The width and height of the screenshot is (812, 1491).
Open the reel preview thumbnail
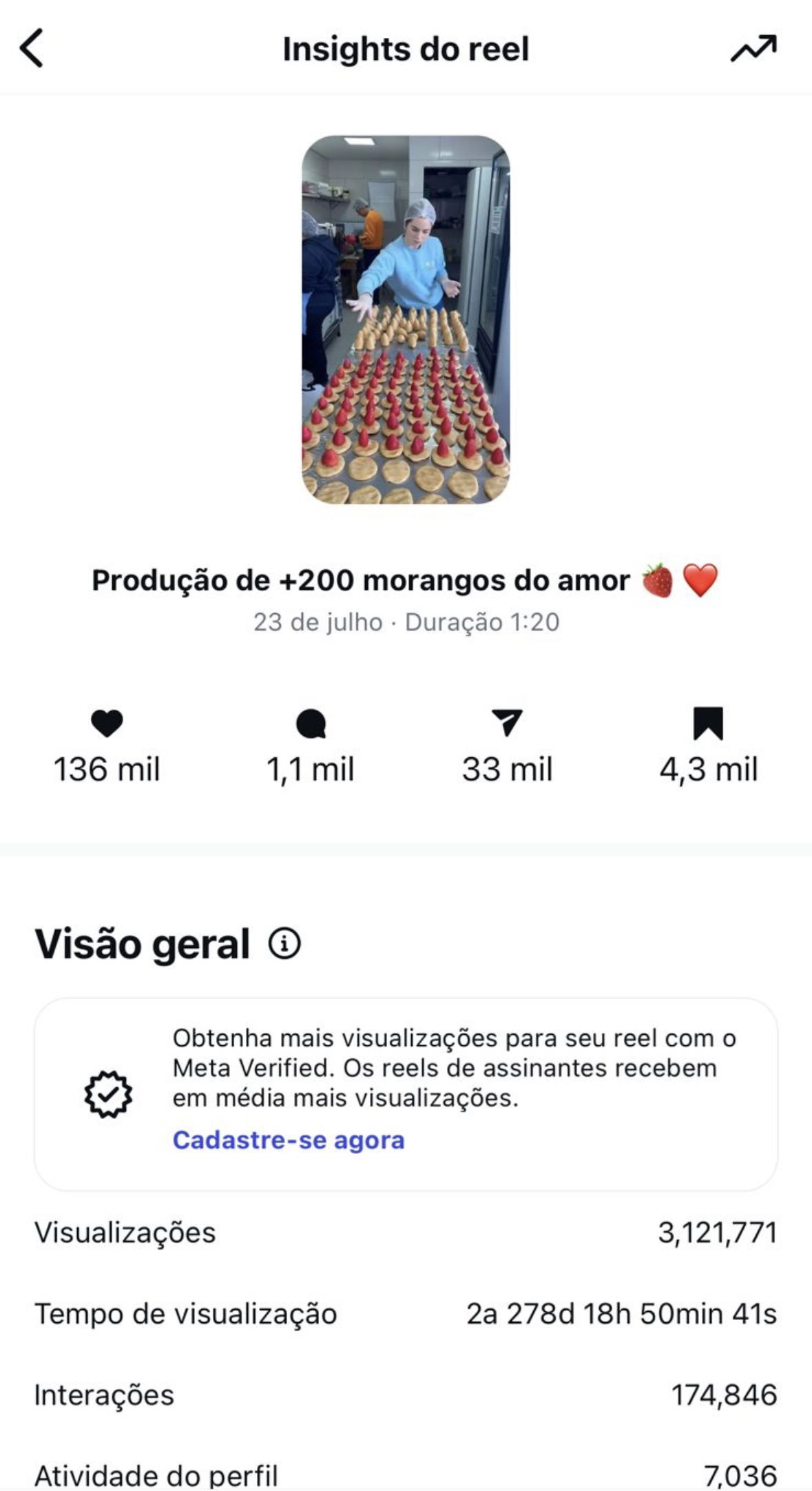click(x=406, y=320)
